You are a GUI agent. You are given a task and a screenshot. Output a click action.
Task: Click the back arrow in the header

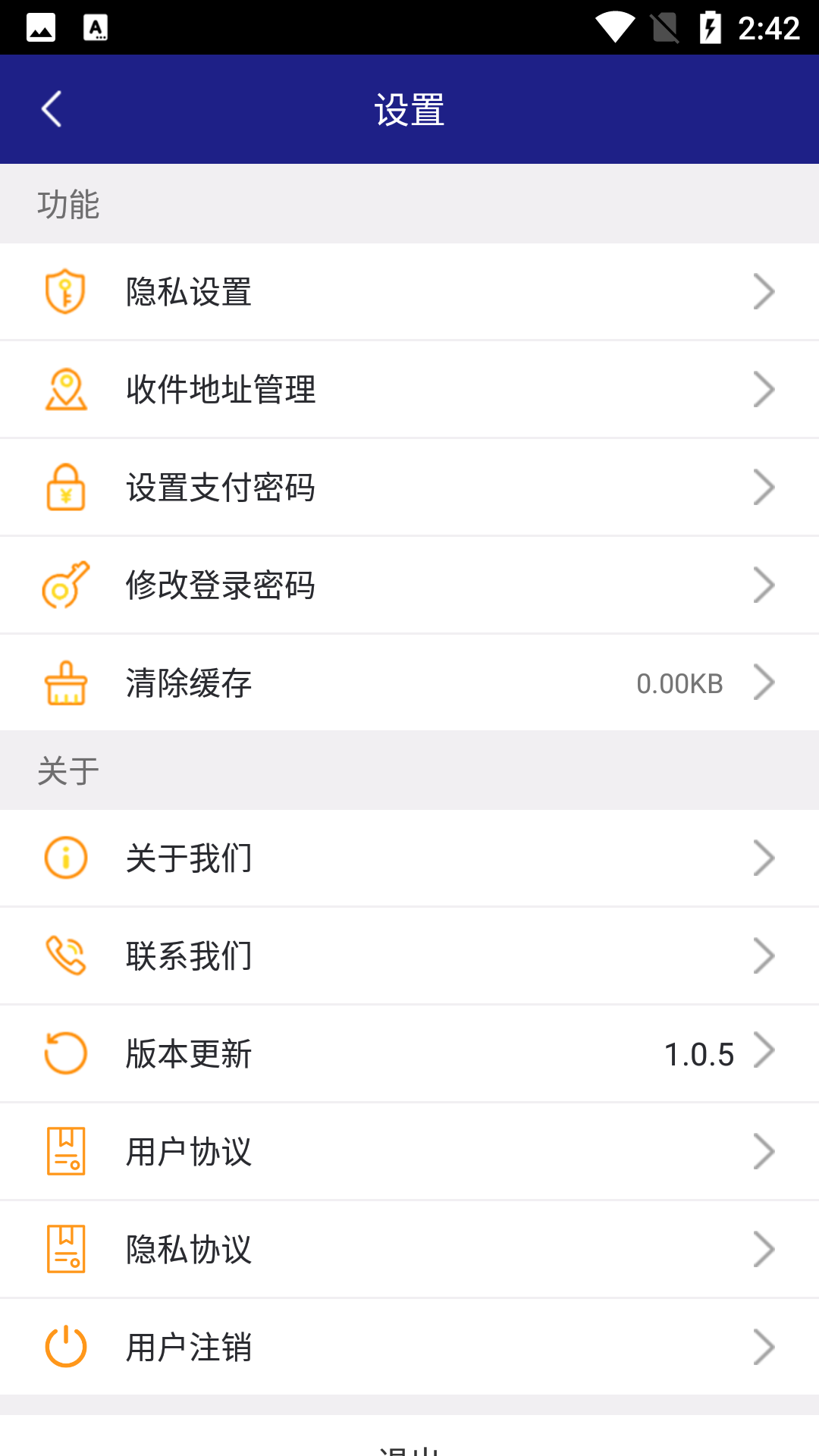(51, 107)
